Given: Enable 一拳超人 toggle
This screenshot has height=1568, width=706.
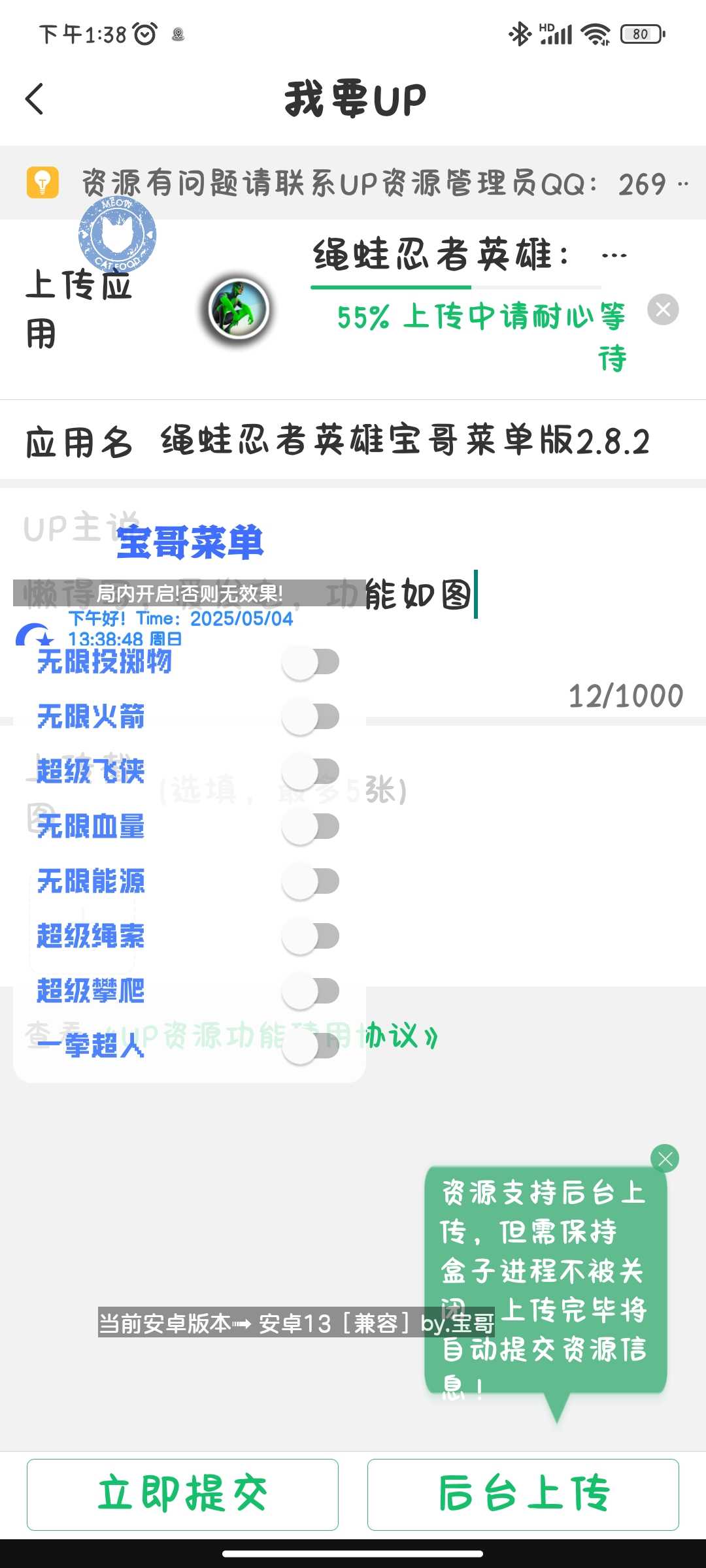Looking at the screenshot, I should tap(311, 1046).
